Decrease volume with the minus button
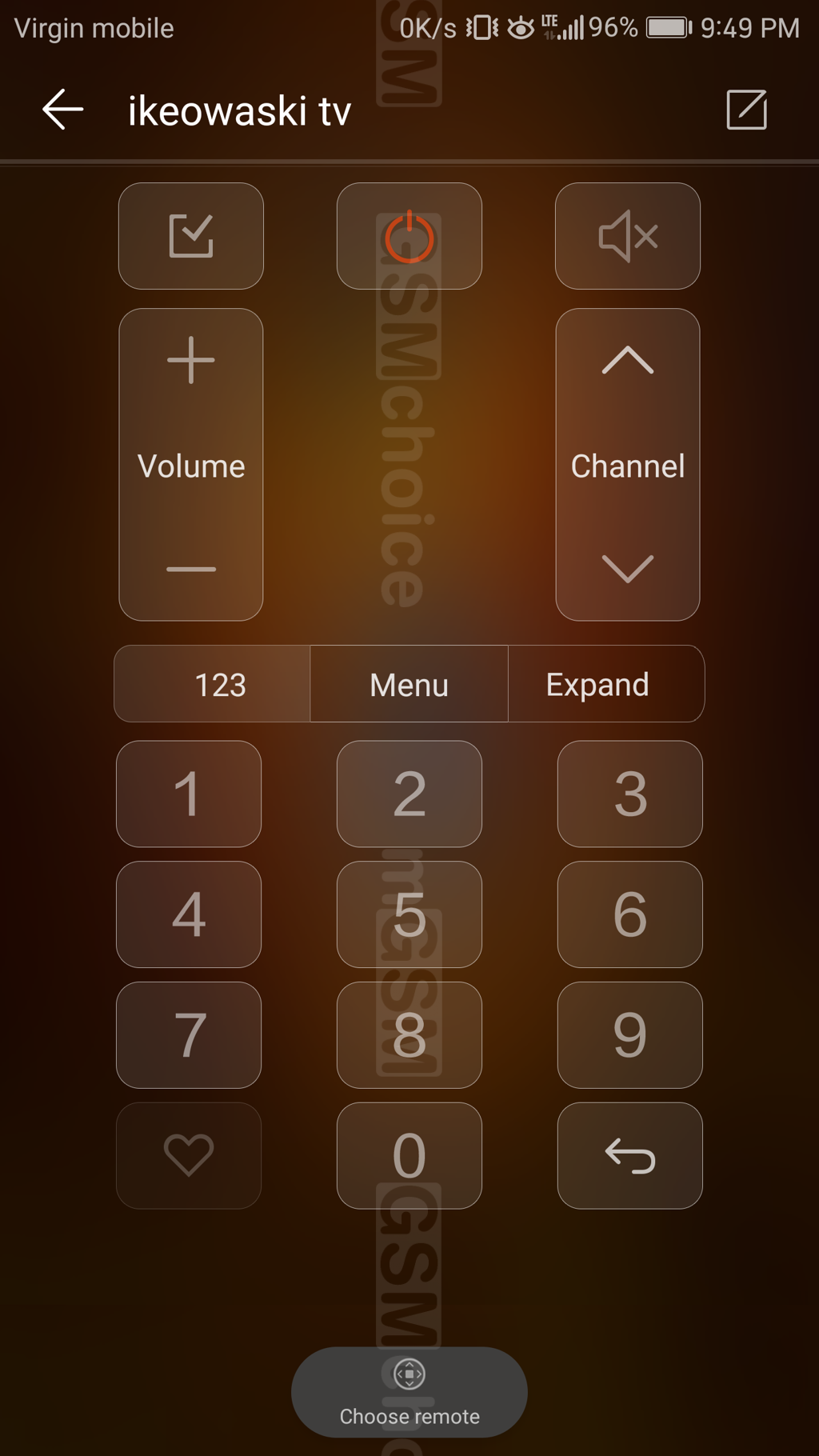Viewport: 819px width, 1456px height. (x=191, y=569)
